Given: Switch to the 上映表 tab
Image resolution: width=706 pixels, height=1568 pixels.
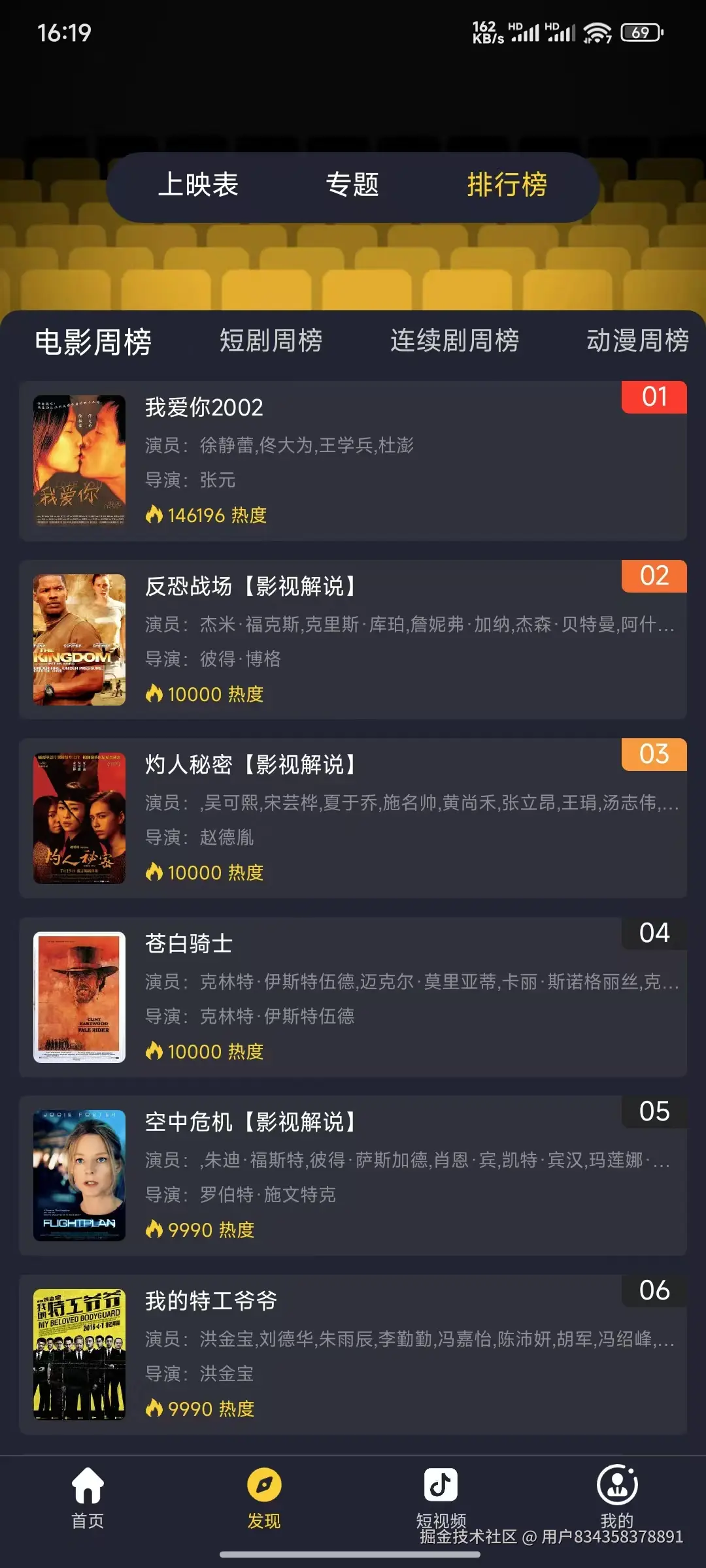Looking at the screenshot, I should [198, 185].
